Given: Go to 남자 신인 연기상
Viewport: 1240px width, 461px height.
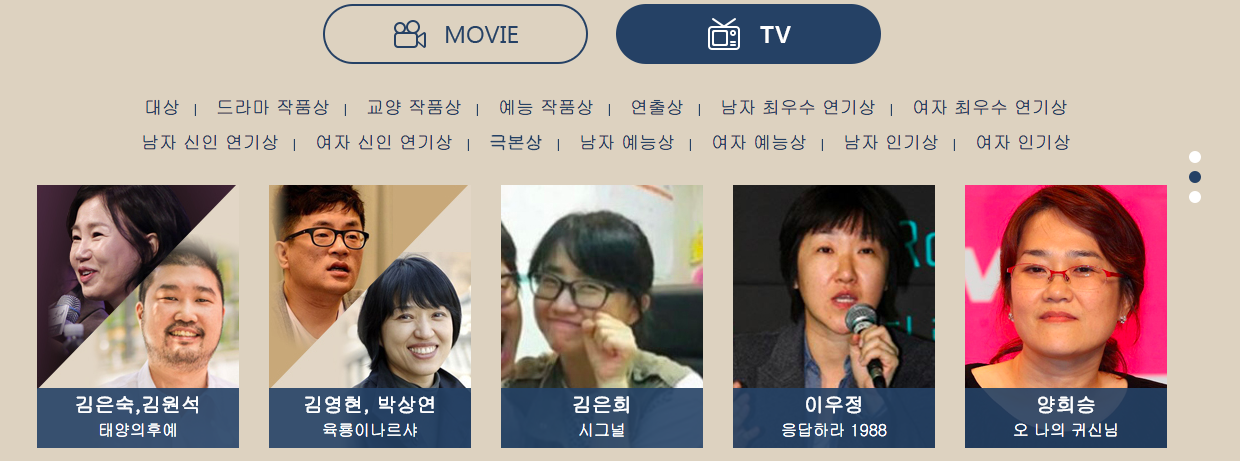Looking at the screenshot, I should pyautogui.click(x=210, y=142).
